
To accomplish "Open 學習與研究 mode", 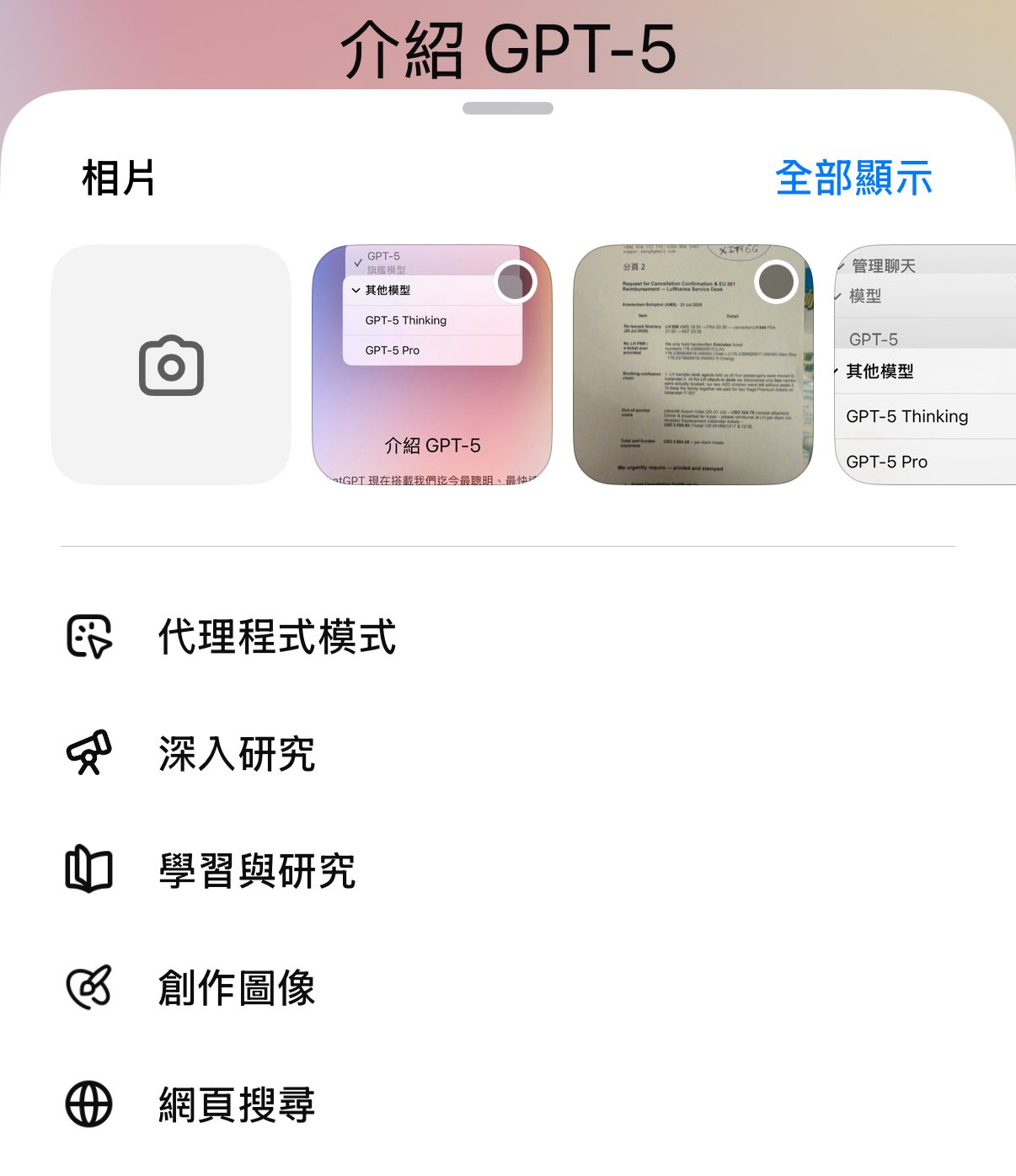I will tap(257, 871).
